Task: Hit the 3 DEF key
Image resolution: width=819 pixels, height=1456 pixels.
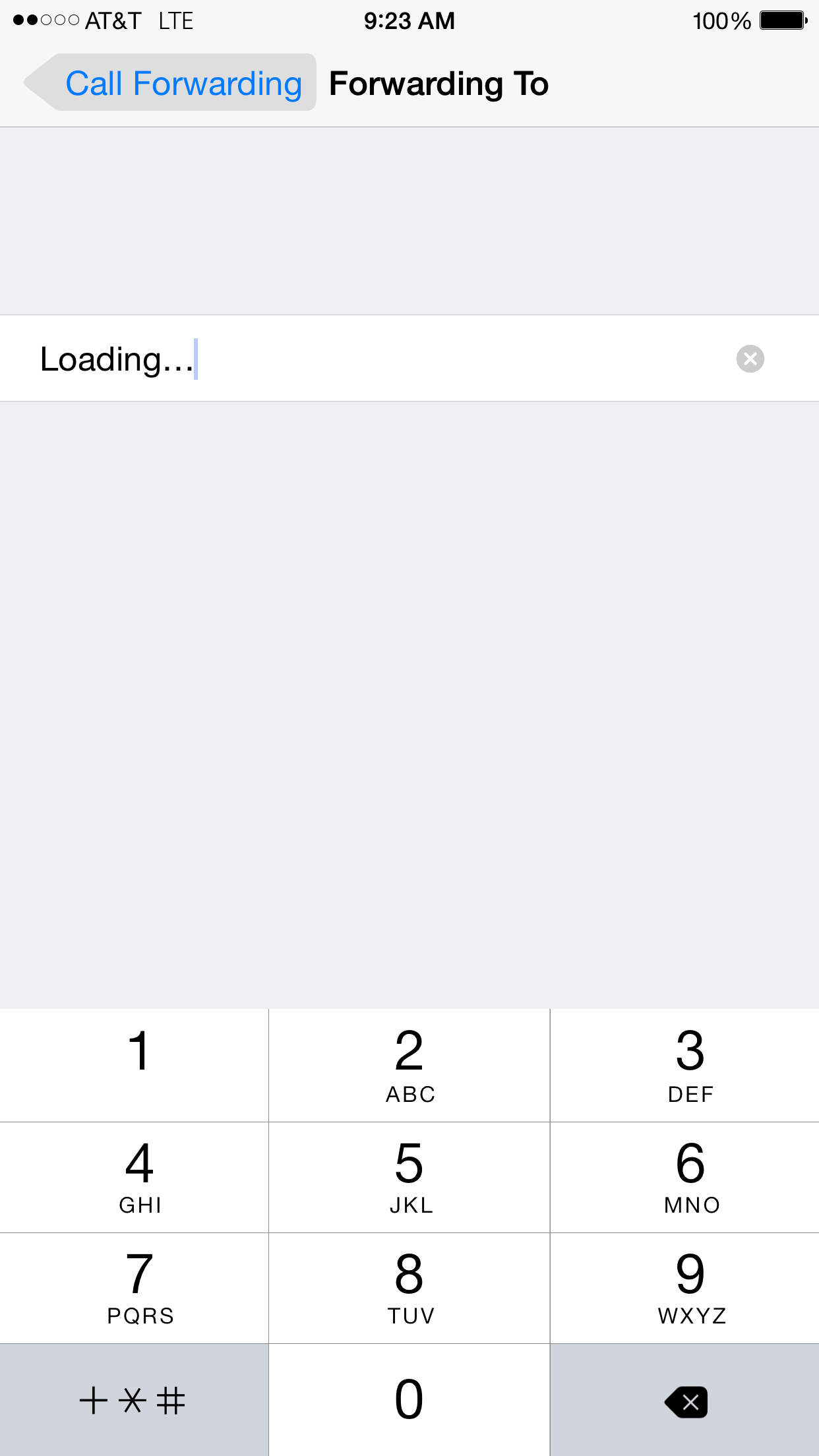Action: [x=685, y=1064]
